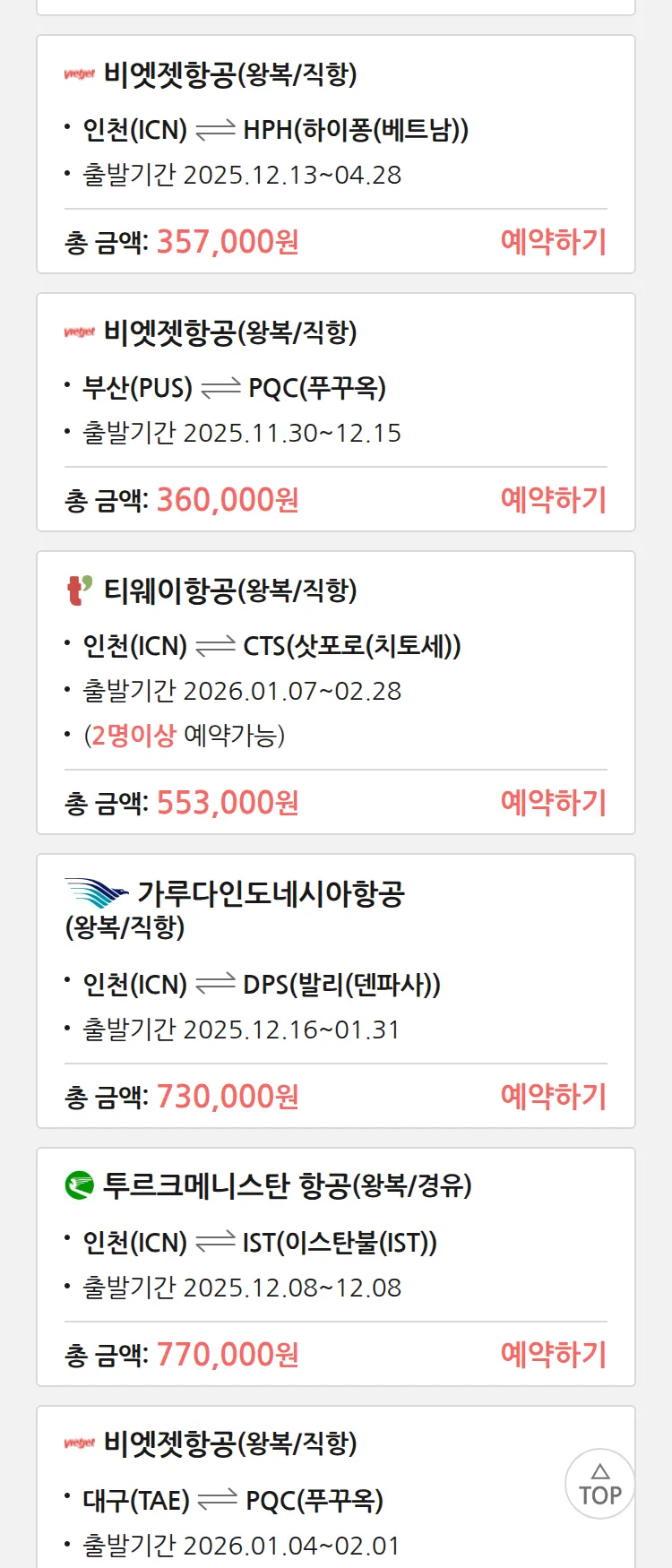Select 예약하기 for the 730,000원 Bali flight
The height and width of the screenshot is (1568, 672).
(x=553, y=1097)
